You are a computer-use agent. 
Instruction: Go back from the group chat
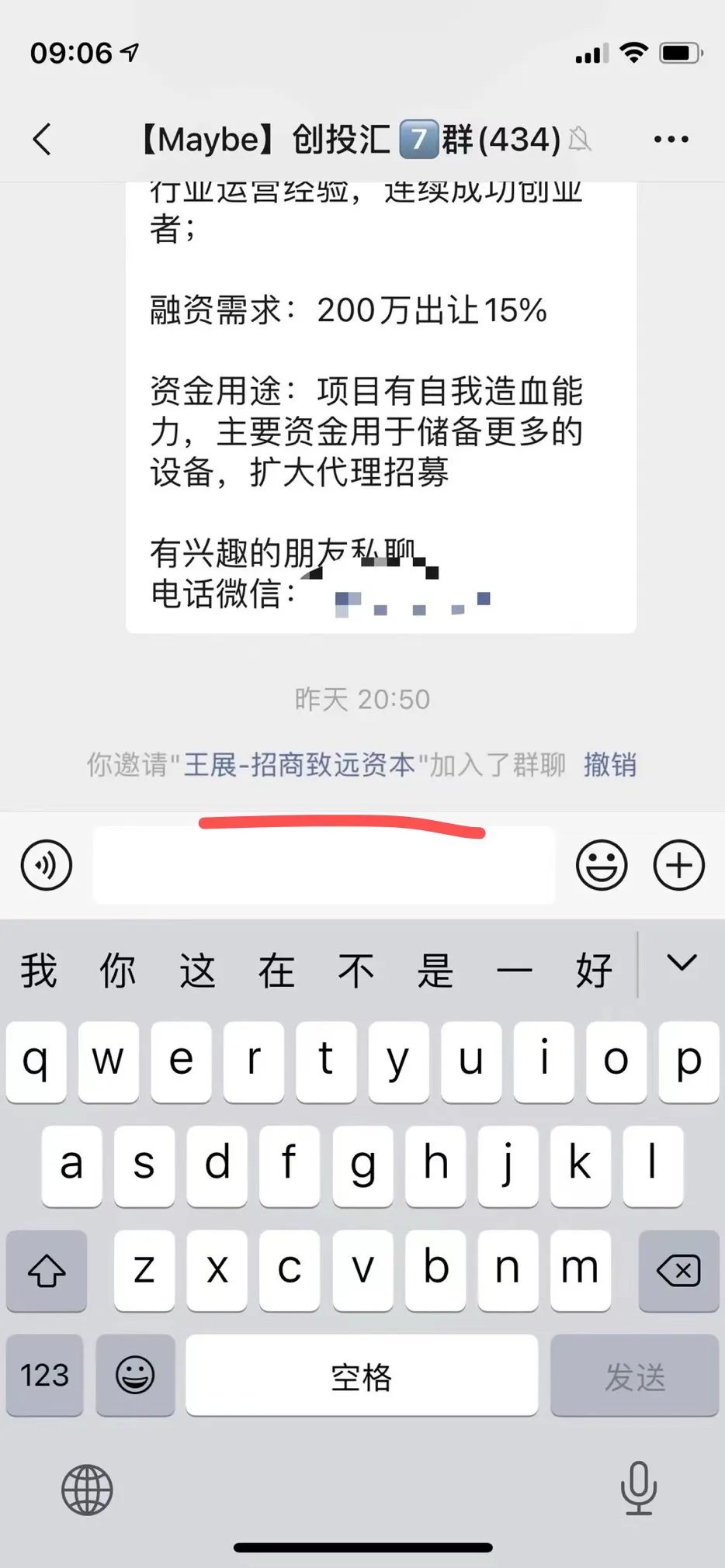(42, 140)
